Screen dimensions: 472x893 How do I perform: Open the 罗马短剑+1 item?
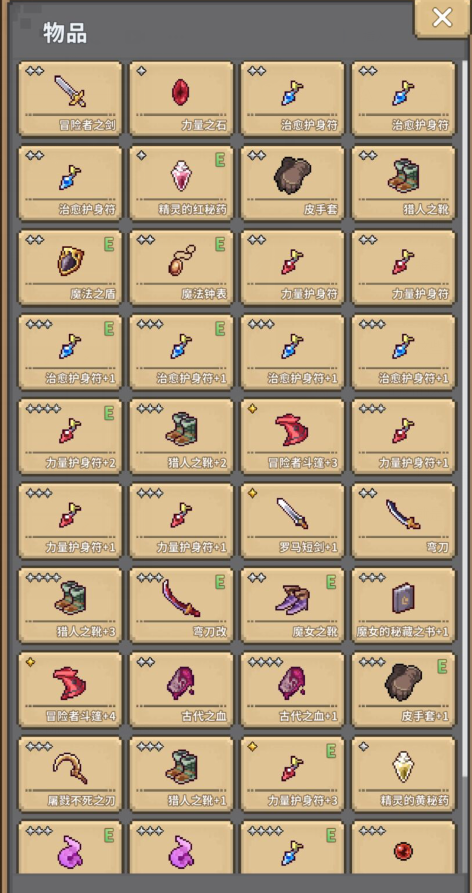(x=293, y=521)
